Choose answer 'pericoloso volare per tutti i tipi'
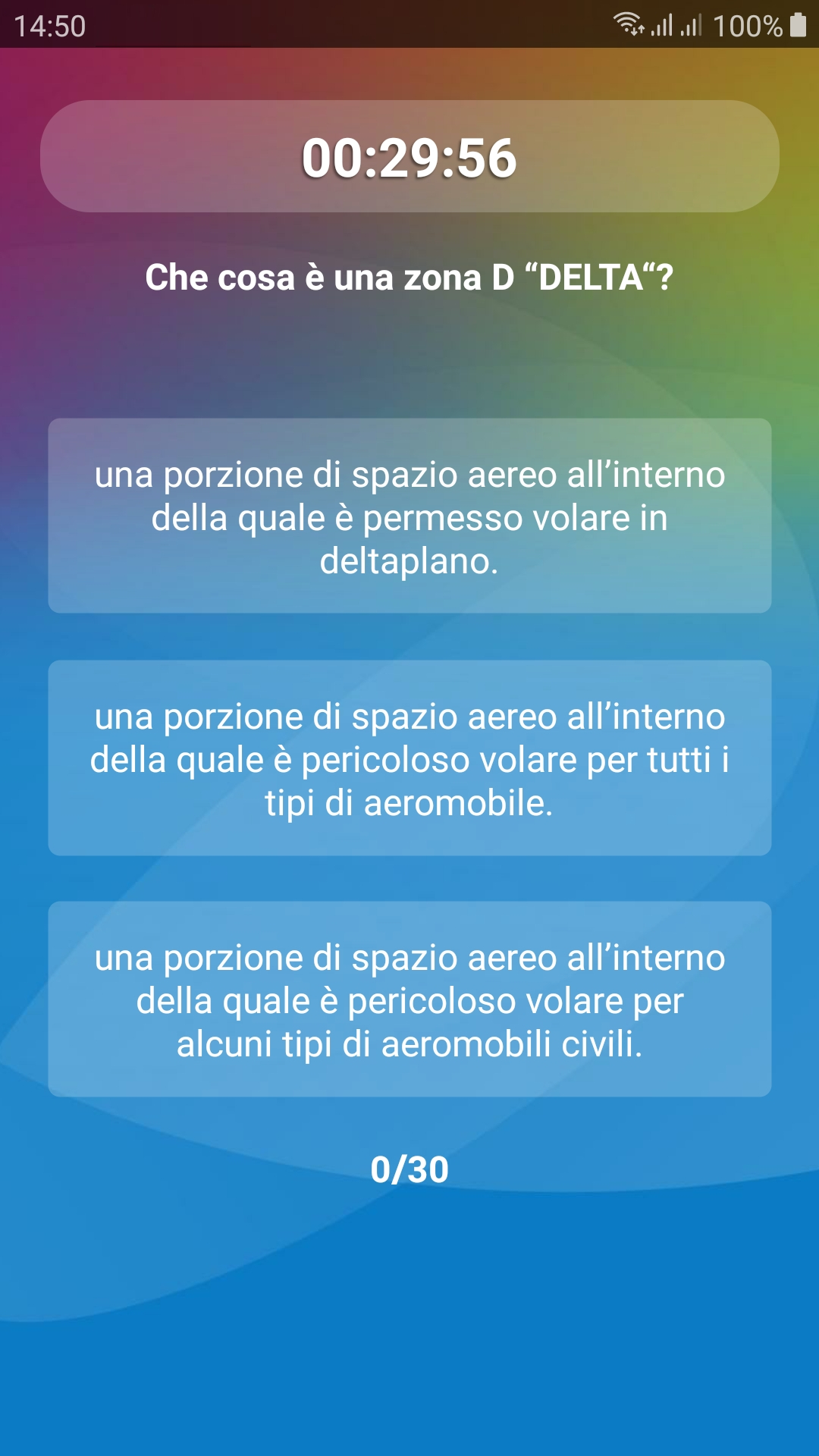819x1456 pixels. click(x=409, y=758)
